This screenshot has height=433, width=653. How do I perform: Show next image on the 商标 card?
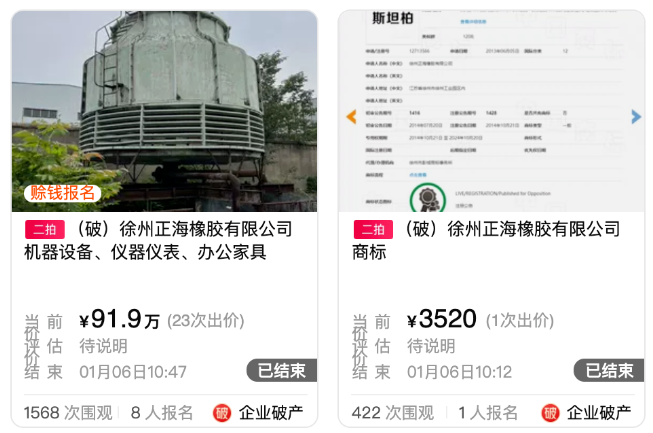coord(636,117)
